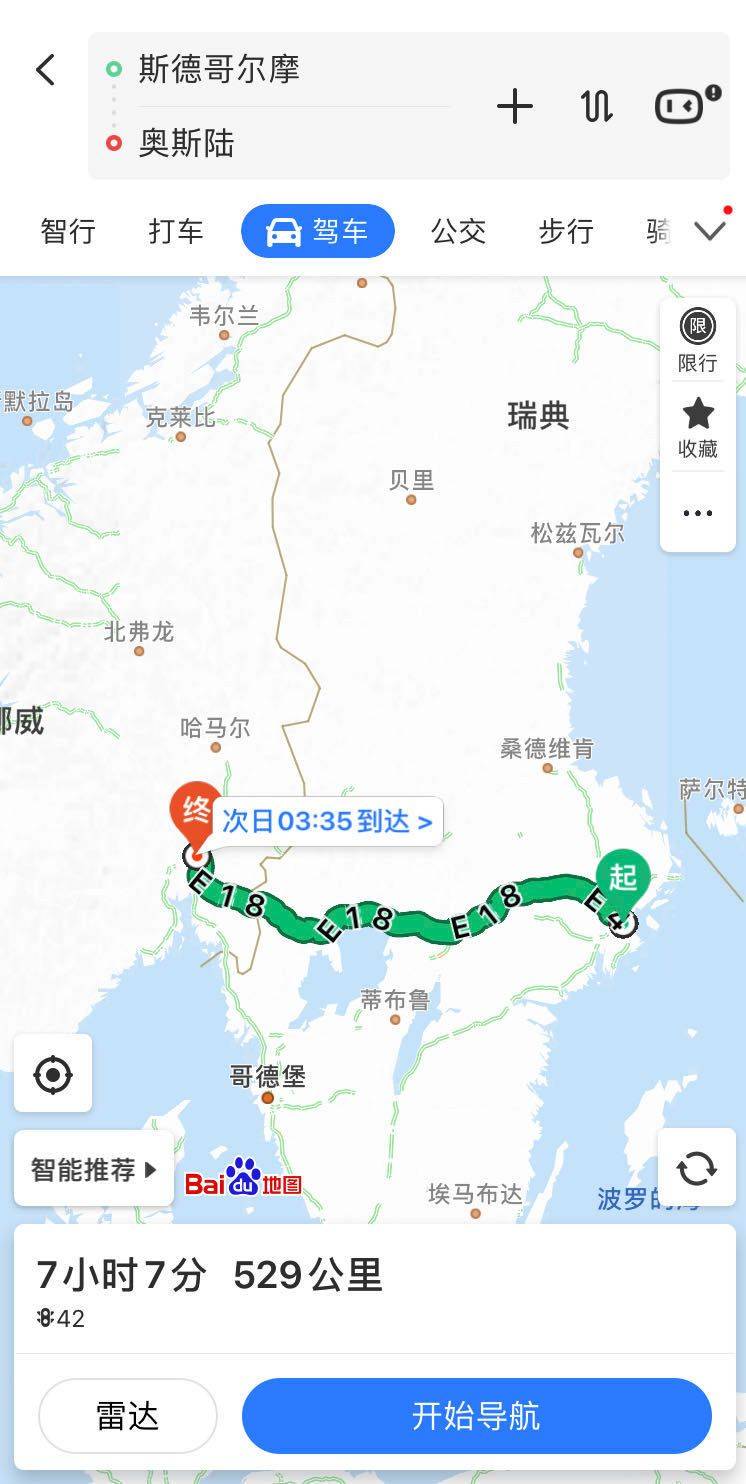Edit the destination 奥斯陆
This screenshot has height=1484, width=746.
tap(187, 143)
